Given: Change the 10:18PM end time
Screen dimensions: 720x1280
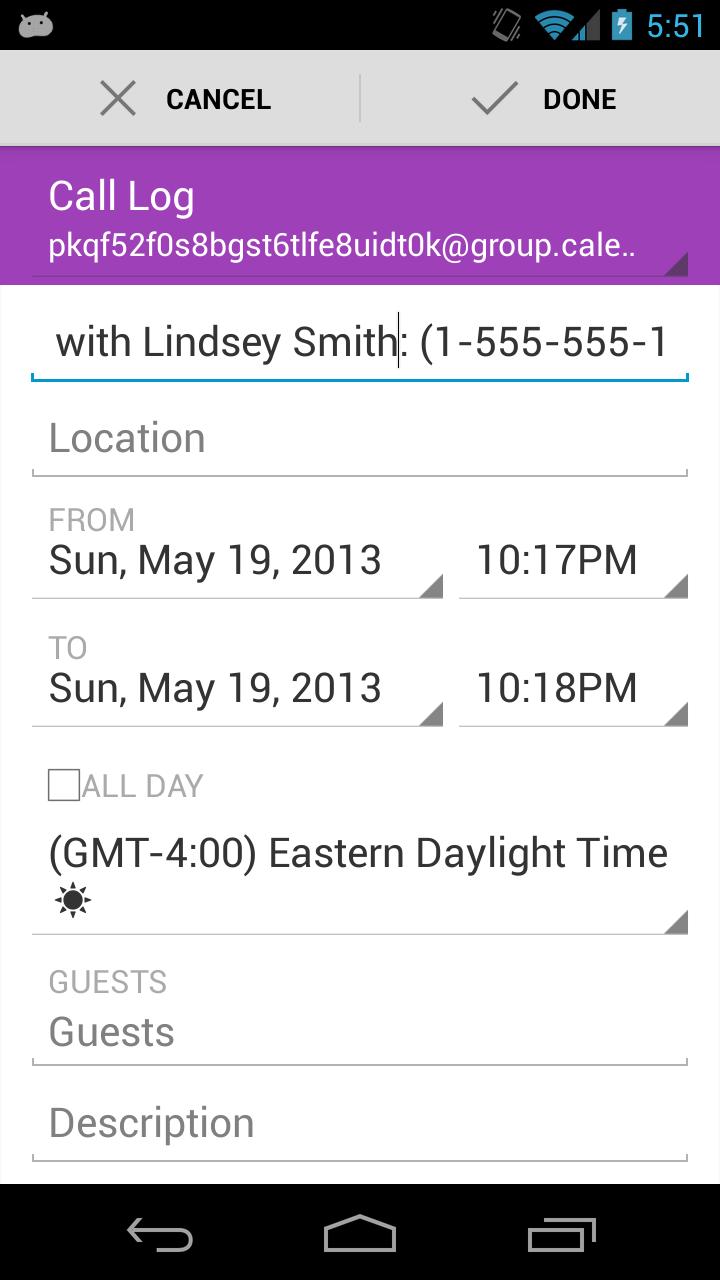Looking at the screenshot, I should coord(572,689).
